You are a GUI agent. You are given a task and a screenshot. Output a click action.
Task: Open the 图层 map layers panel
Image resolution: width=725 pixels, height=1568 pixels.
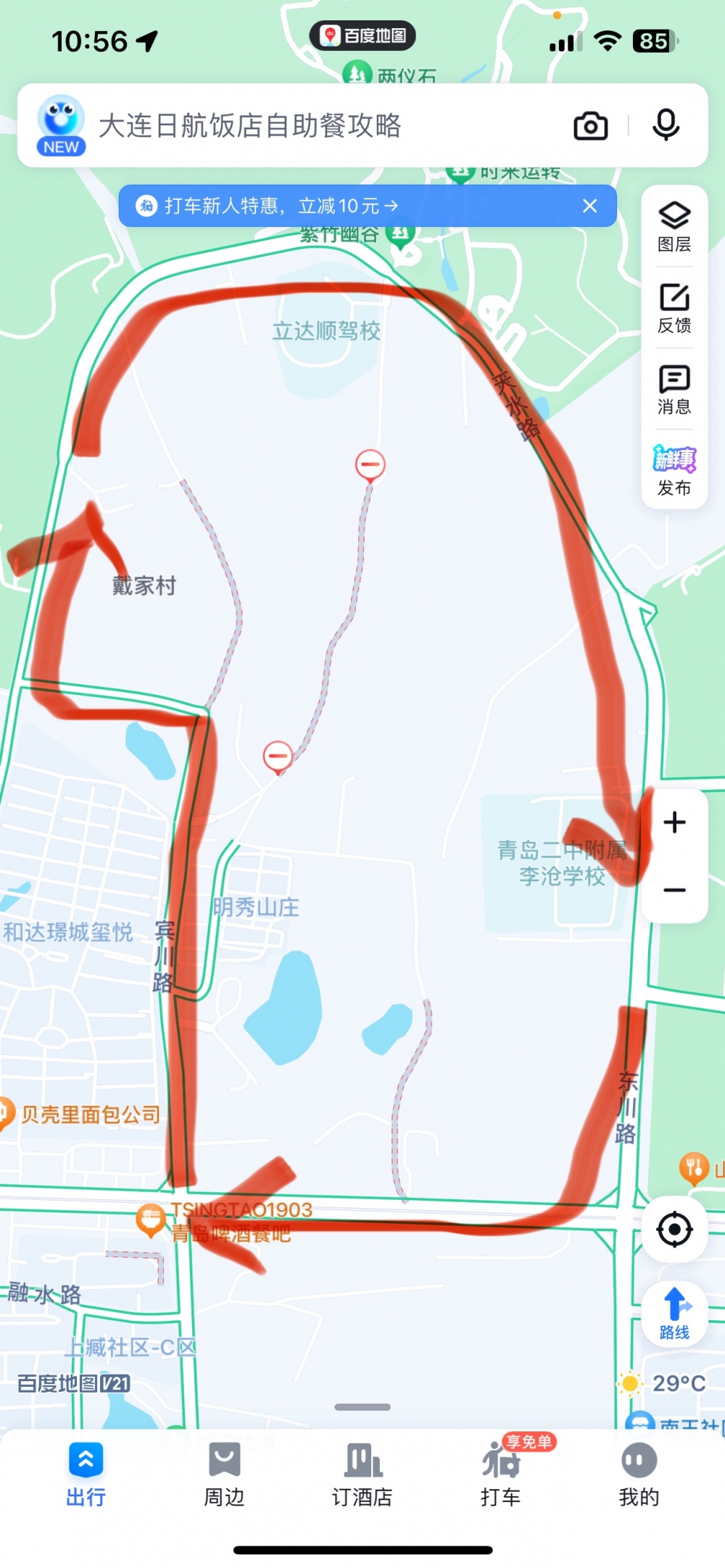(674, 226)
